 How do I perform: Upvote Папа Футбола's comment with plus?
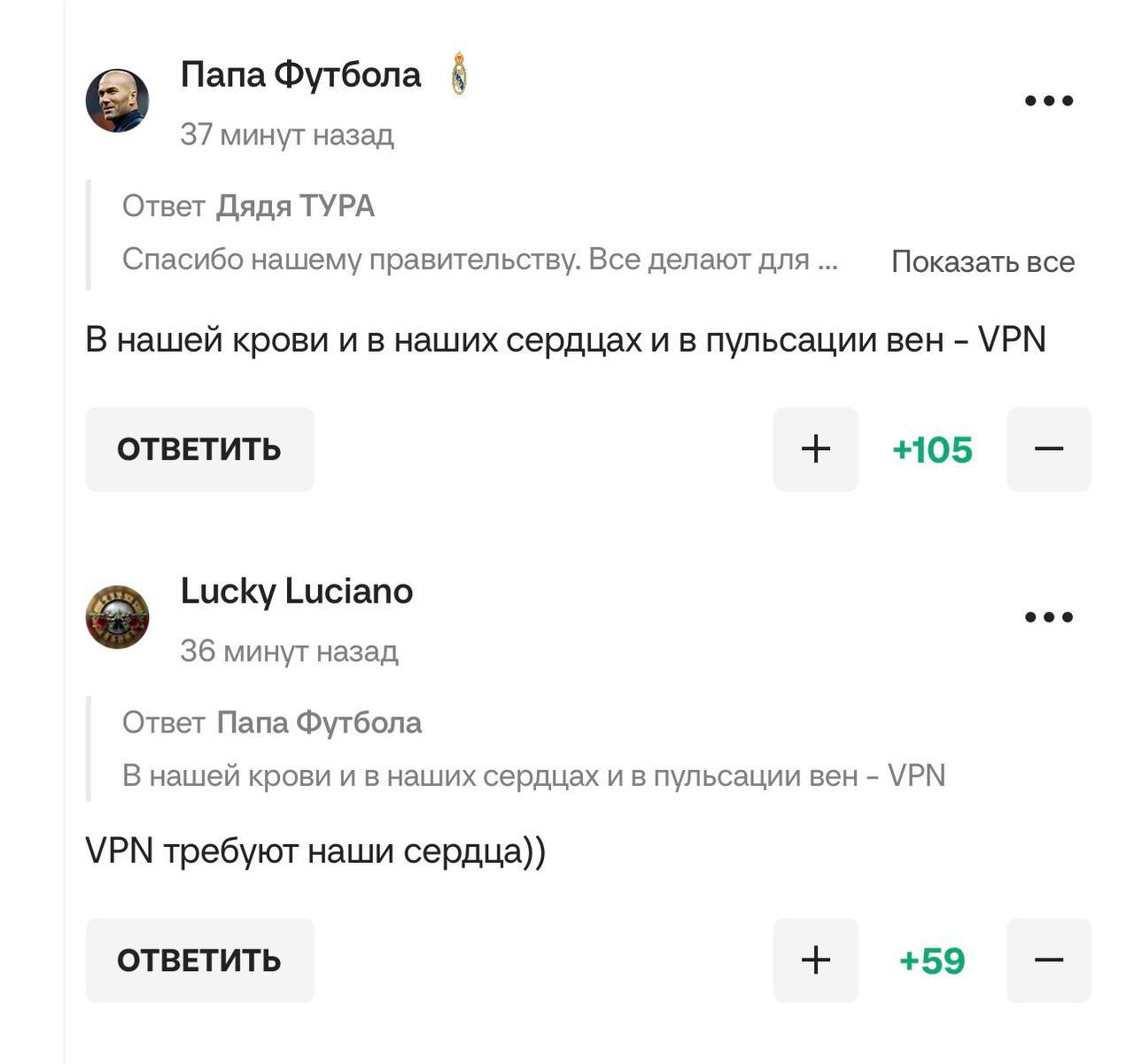pos(815,449)
